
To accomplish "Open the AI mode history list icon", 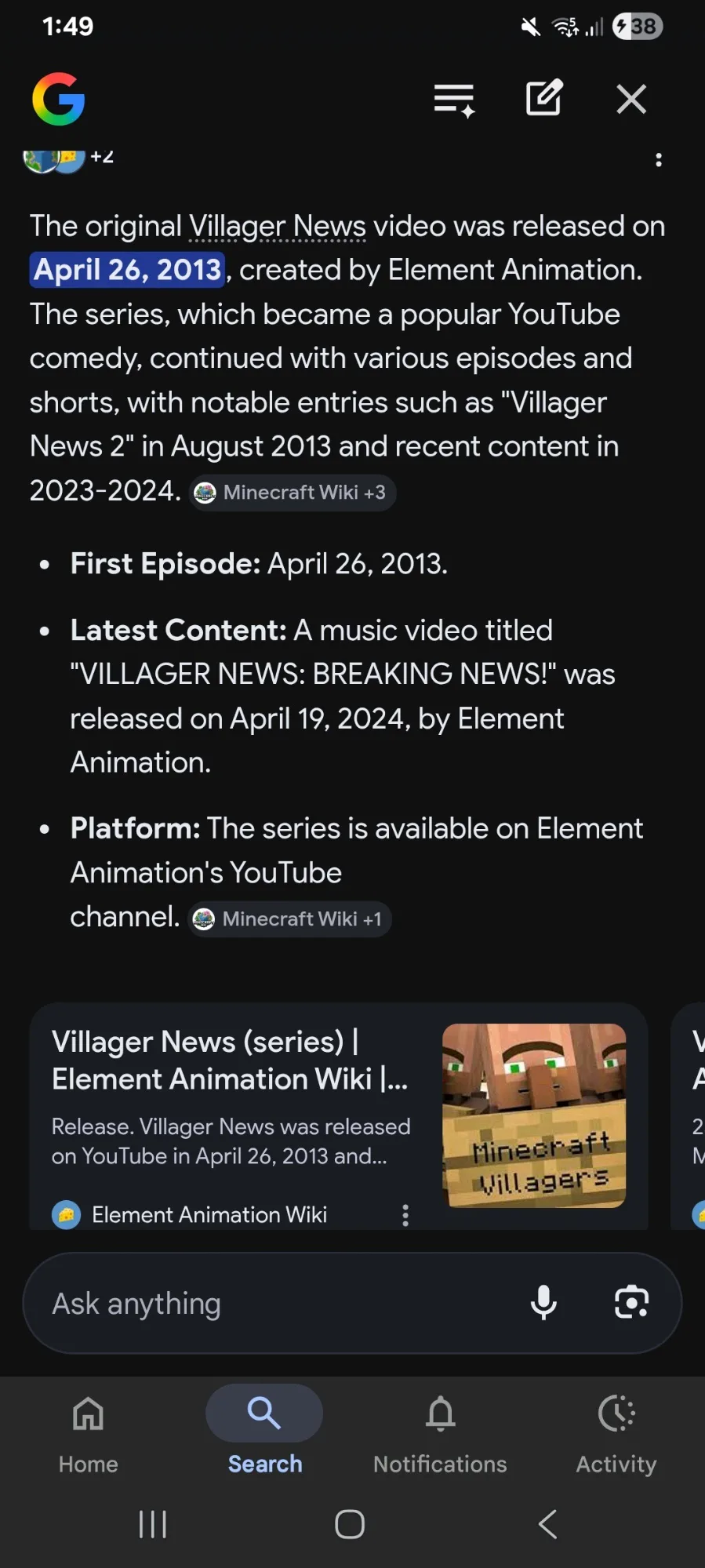I will click(454, 100).
